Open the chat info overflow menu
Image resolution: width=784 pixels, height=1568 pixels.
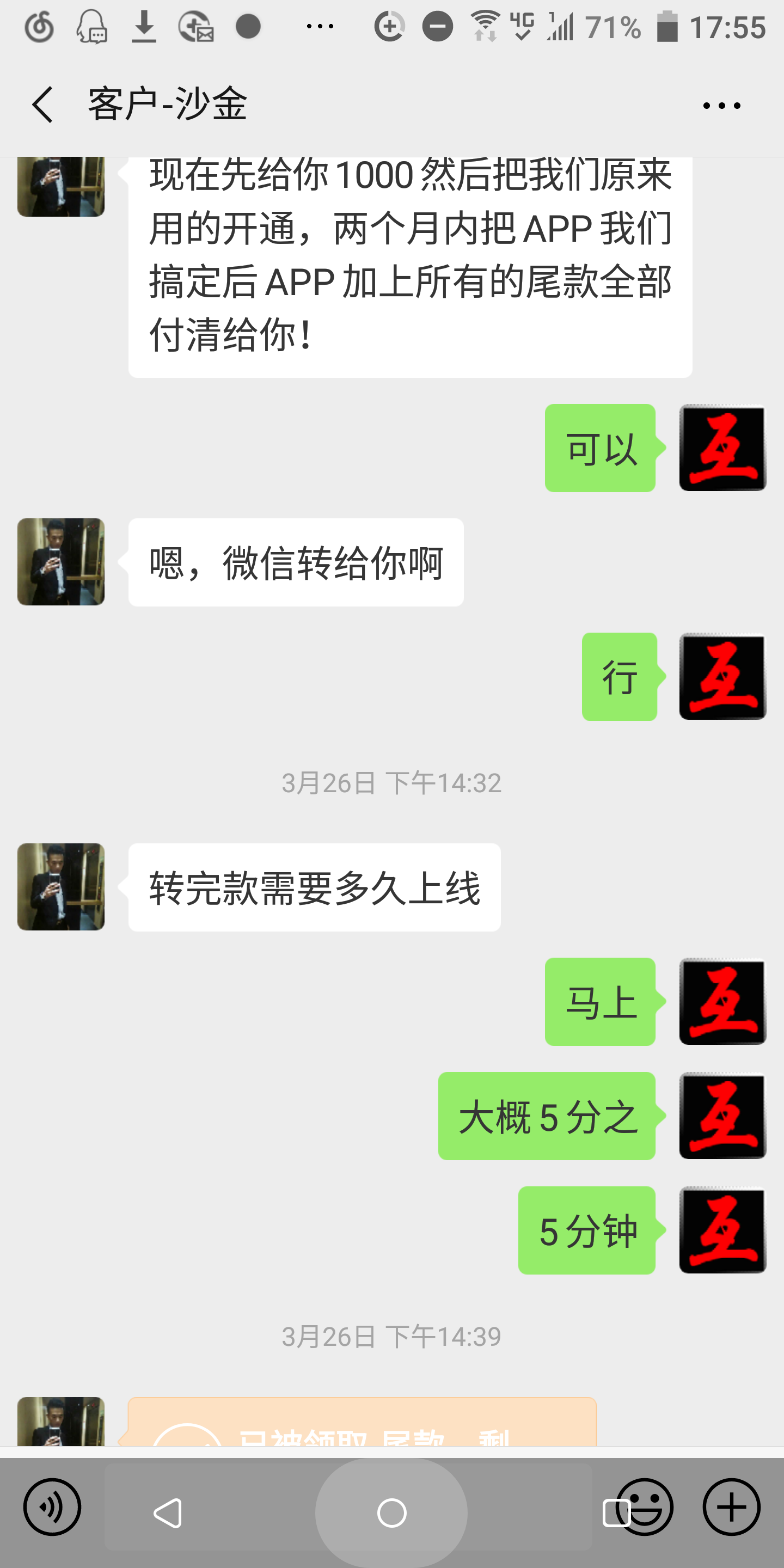tap(721, 106)
